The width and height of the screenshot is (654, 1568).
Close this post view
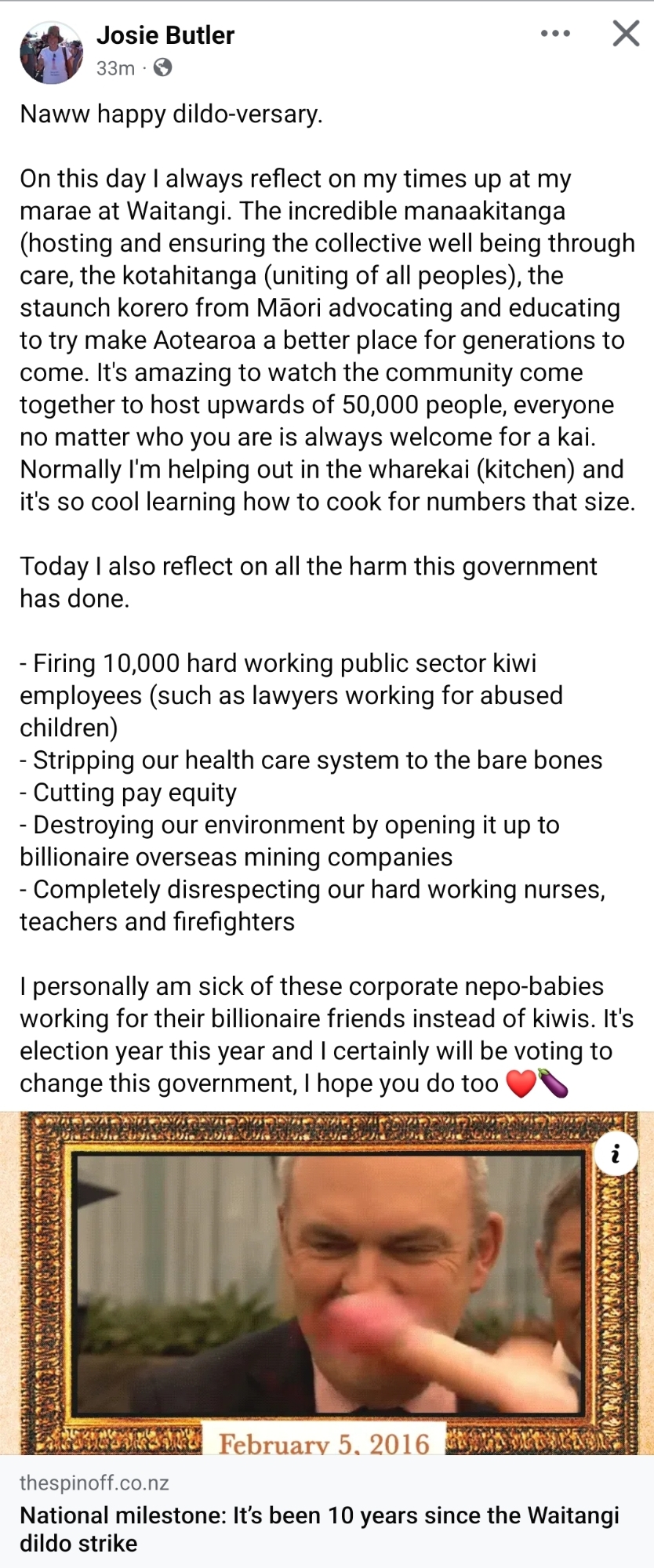point(626,34)
